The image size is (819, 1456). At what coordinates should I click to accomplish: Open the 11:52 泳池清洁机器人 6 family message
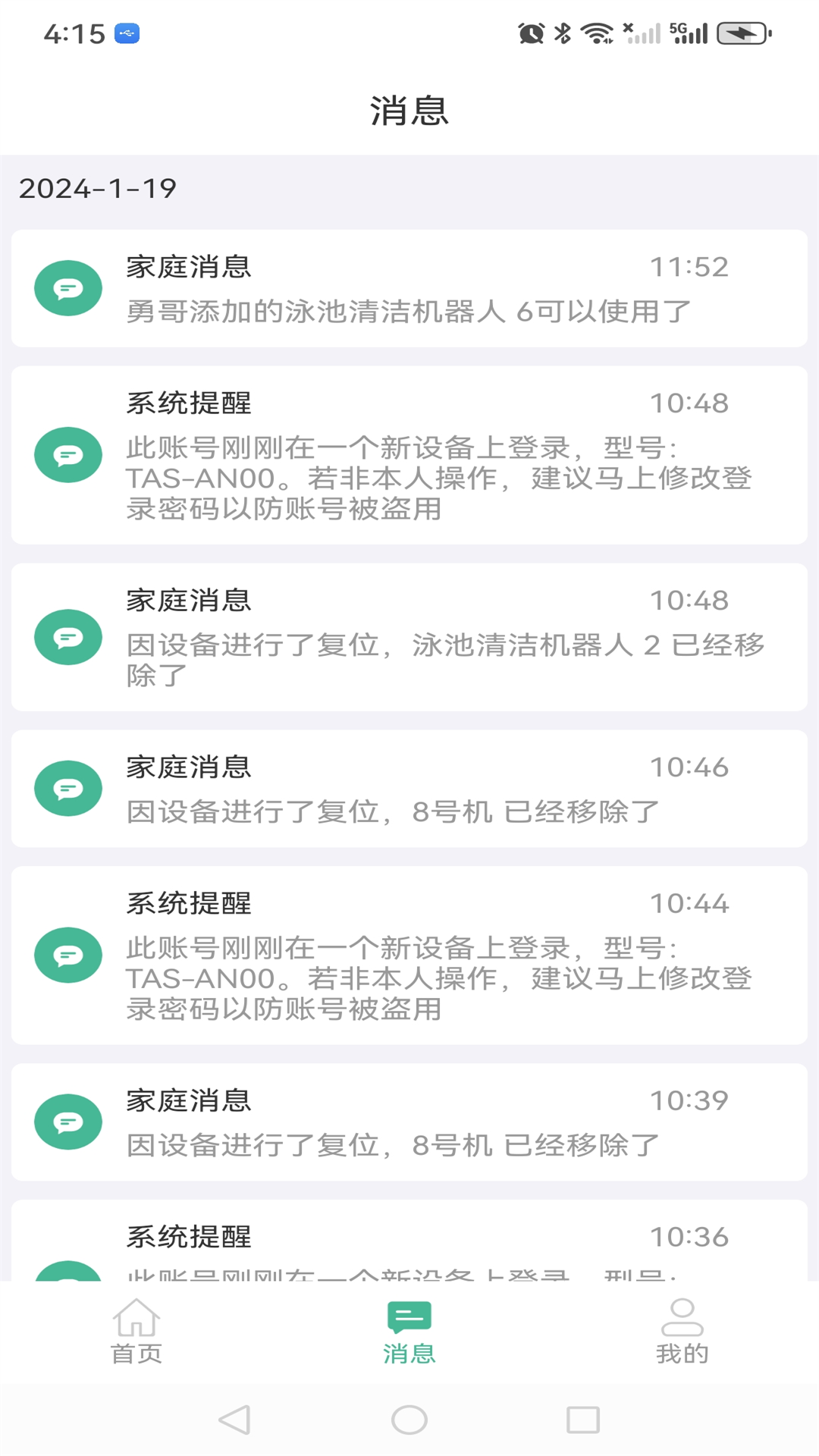pyautogui.click(x=409, y=288)
